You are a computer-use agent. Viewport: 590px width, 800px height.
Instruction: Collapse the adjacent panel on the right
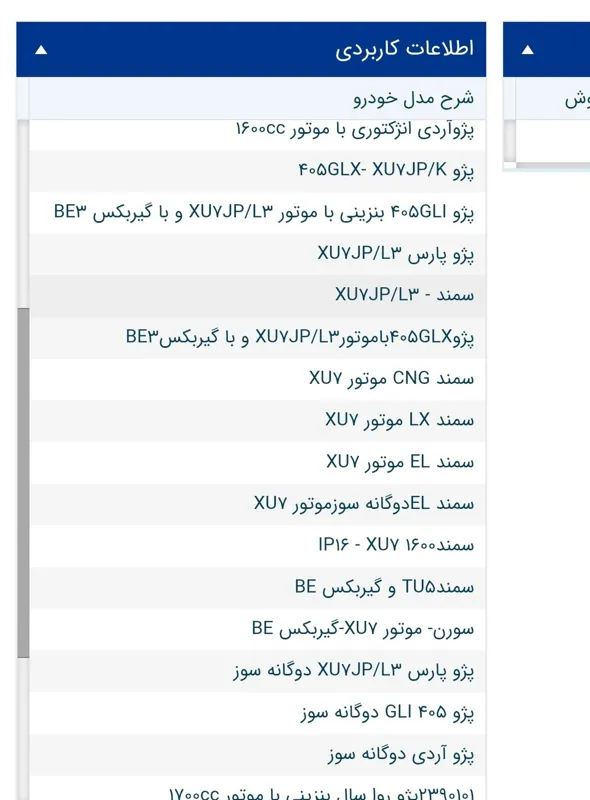point(528,50)
